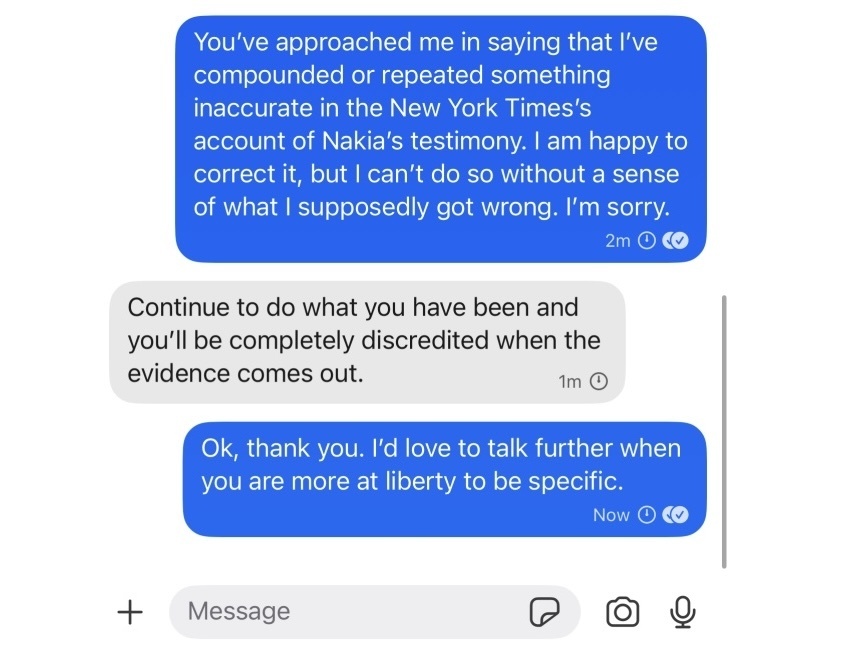Open the camera to take photo
Image resolution: width=851 pixels, height=655 pixels.
pyautogui.click(x=623, y=612)
